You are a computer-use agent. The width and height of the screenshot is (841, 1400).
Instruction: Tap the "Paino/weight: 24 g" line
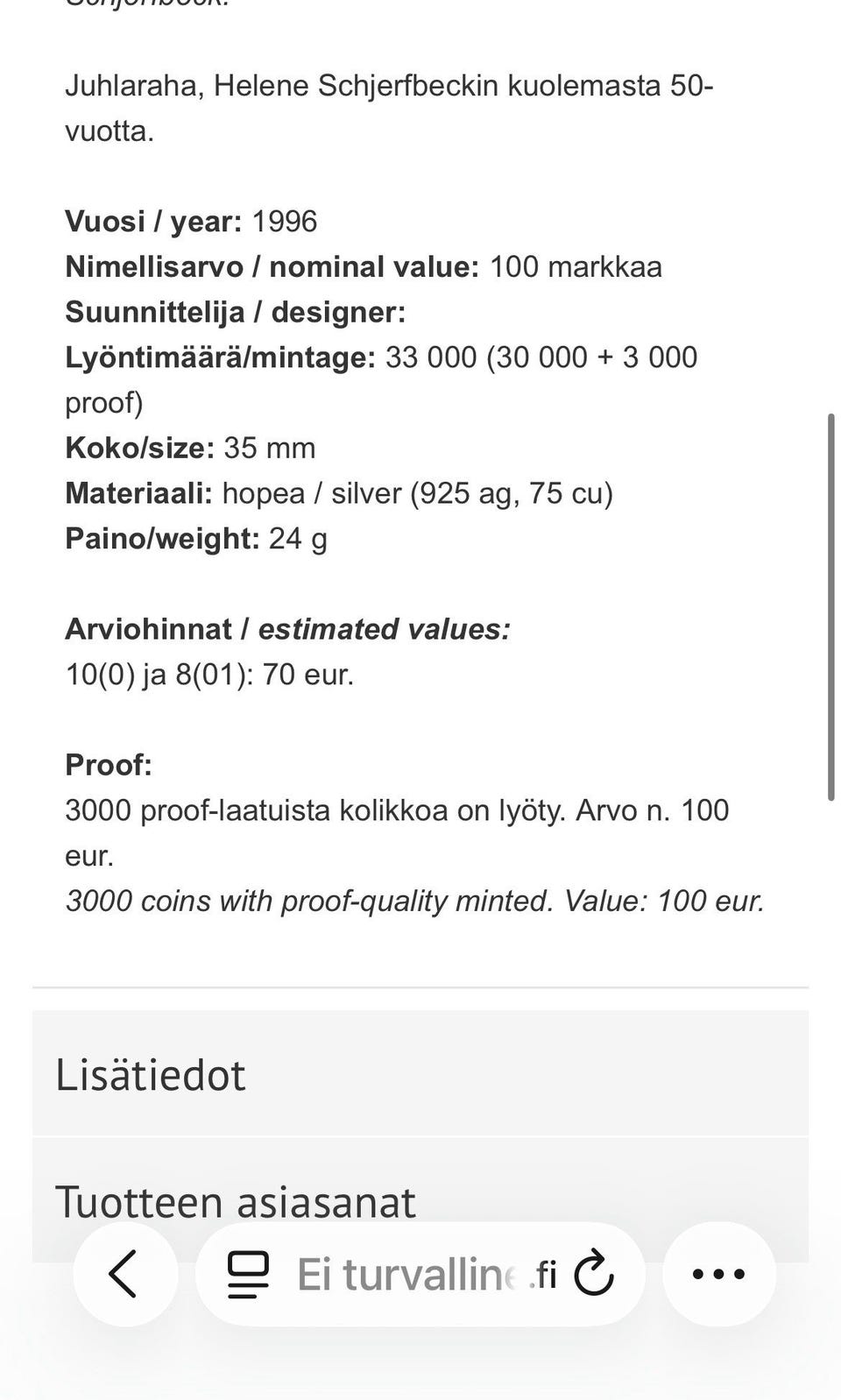pos(196,539)
